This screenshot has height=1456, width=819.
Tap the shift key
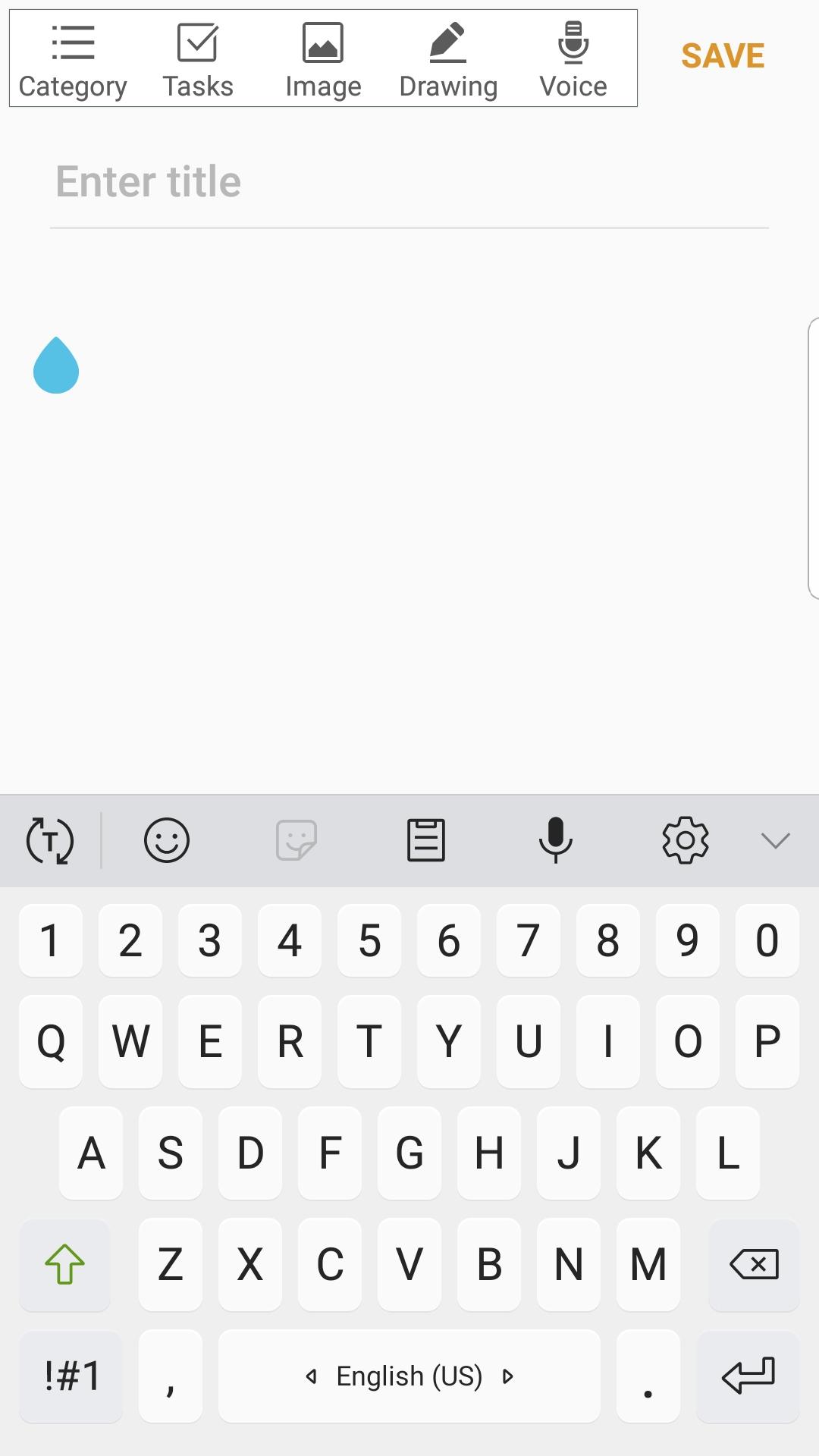point(64,1264)
